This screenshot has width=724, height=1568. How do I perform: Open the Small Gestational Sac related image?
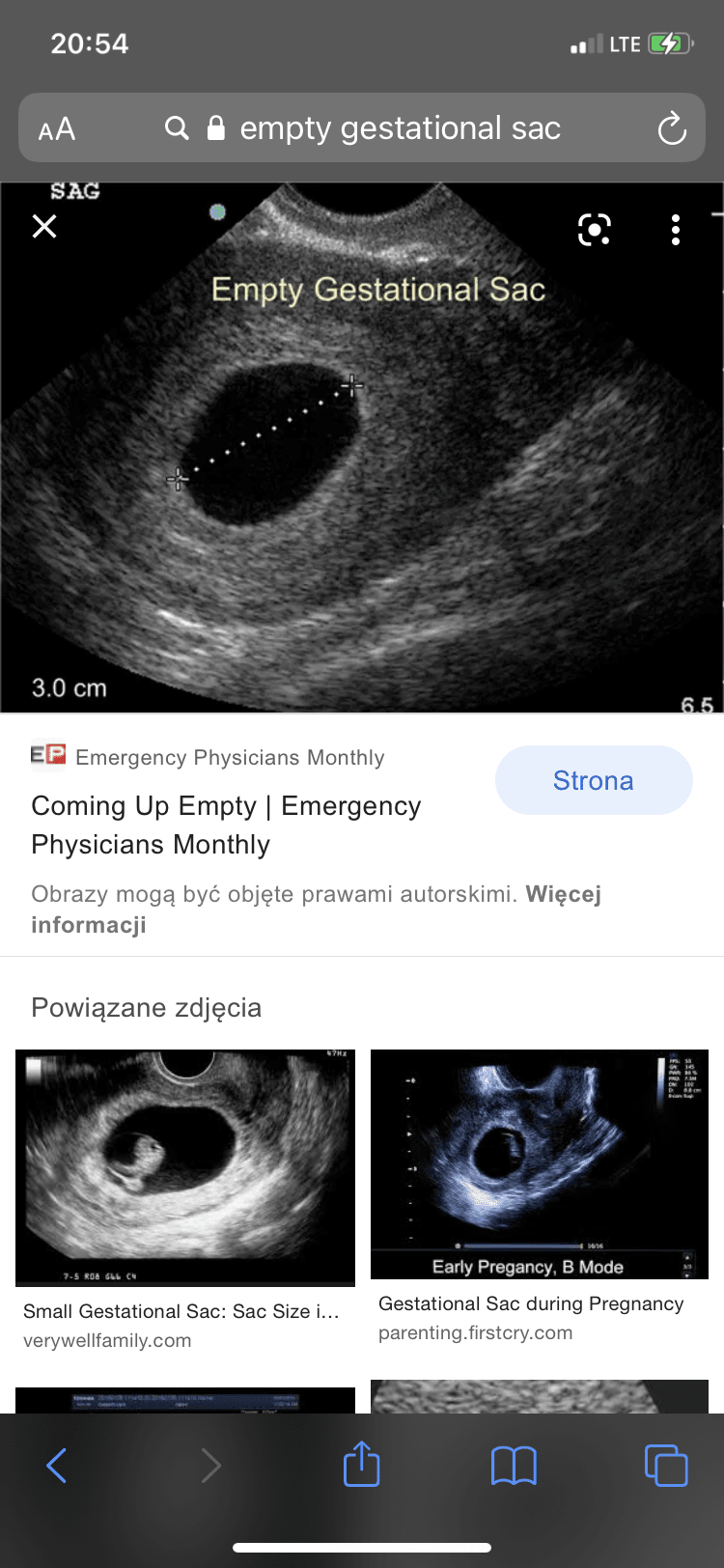pyautogui.click(x=185, y=1166)
